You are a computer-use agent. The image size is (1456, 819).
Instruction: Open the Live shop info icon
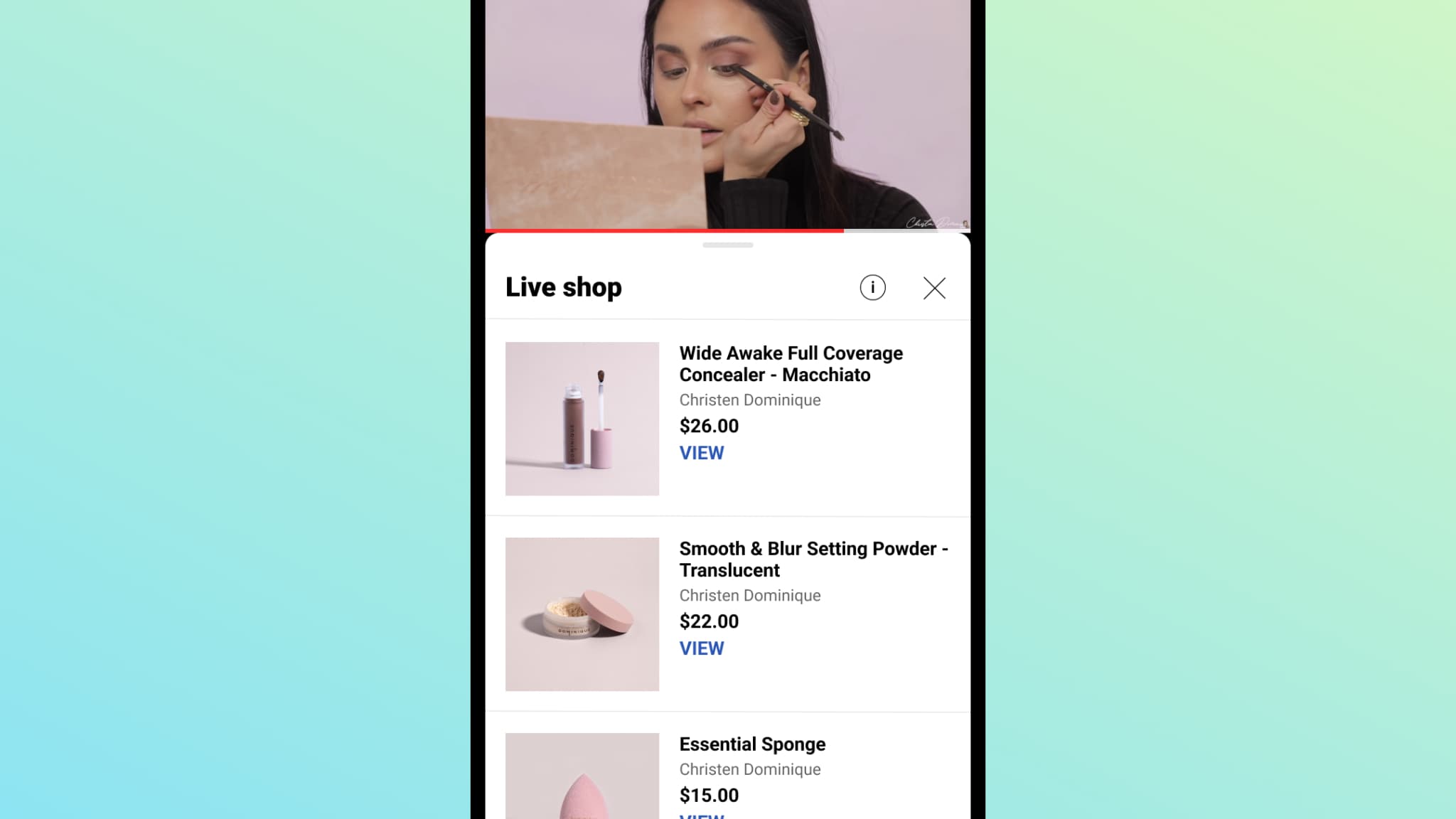(872, 287)
